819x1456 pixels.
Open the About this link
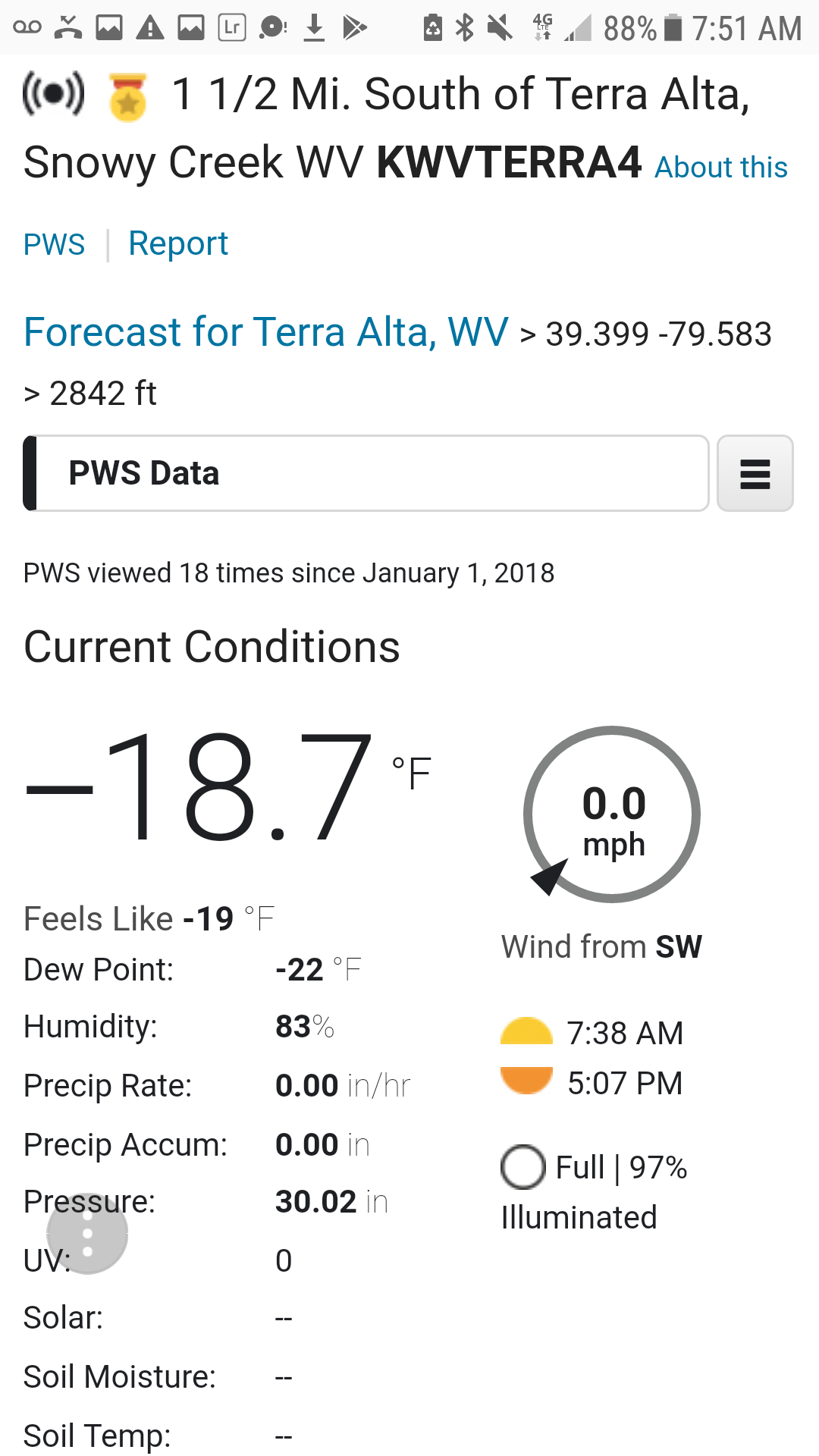(720, 168)
